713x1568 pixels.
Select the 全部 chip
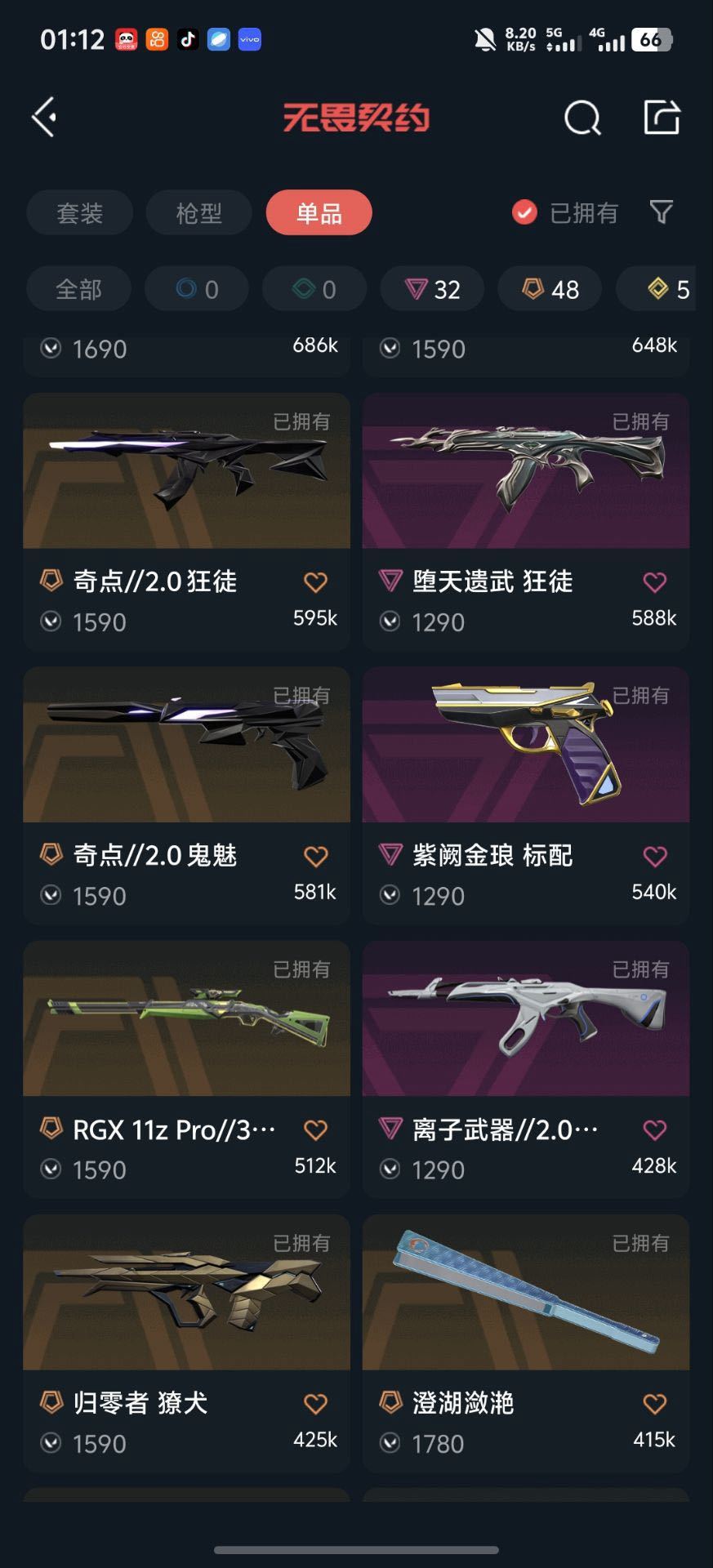78,289
